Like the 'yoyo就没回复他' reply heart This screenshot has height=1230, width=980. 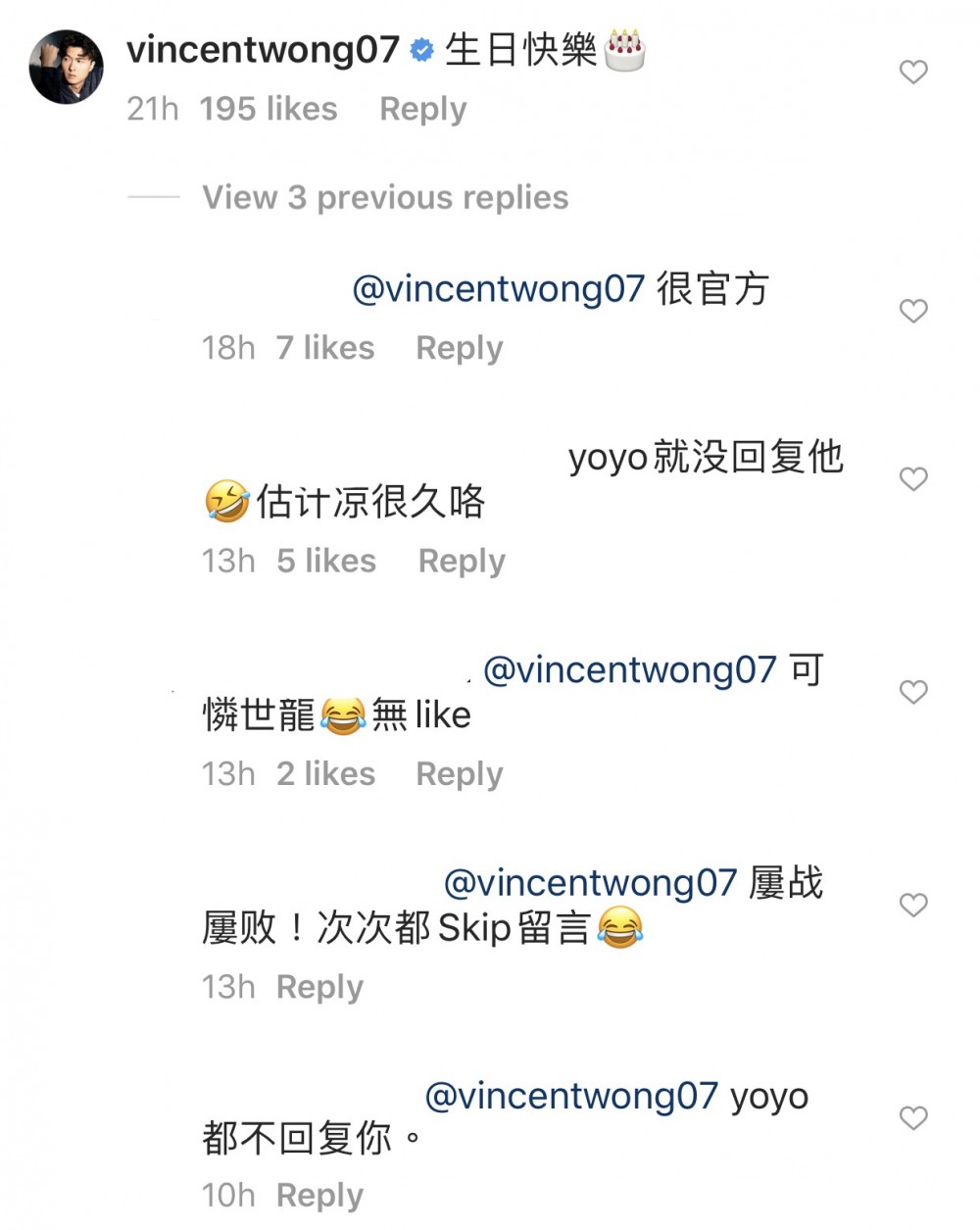click(x=912, y=478)
